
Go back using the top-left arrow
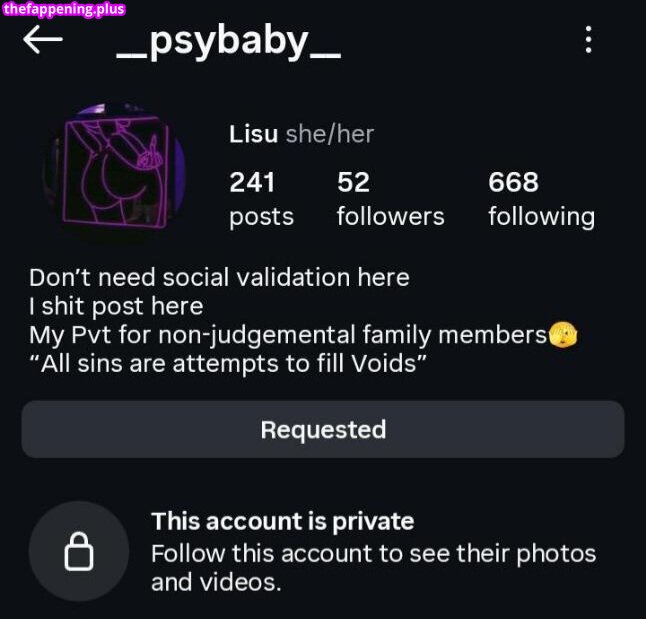pos(43,39)
